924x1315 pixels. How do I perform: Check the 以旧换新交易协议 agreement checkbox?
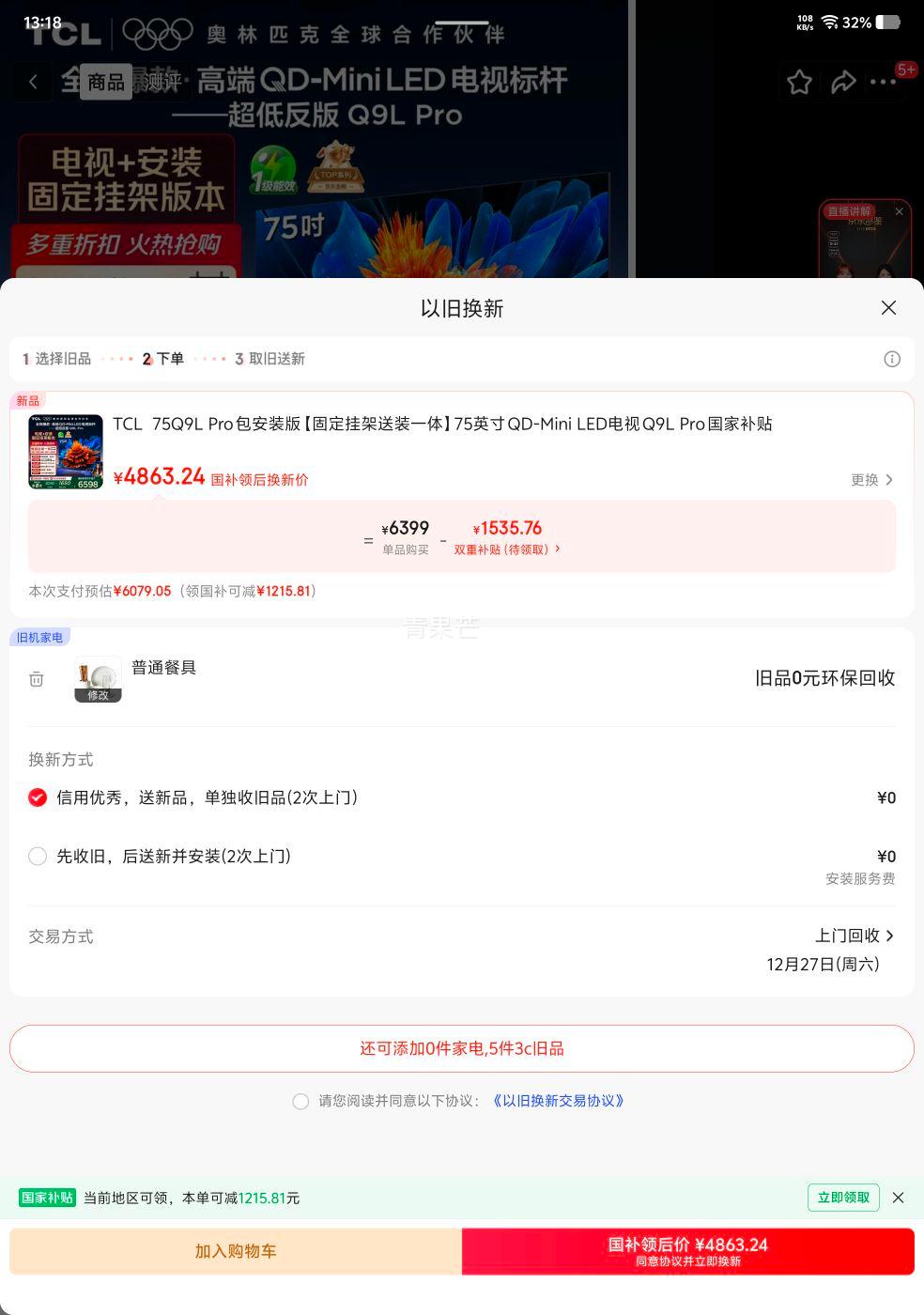click(x=300, y=1101)
